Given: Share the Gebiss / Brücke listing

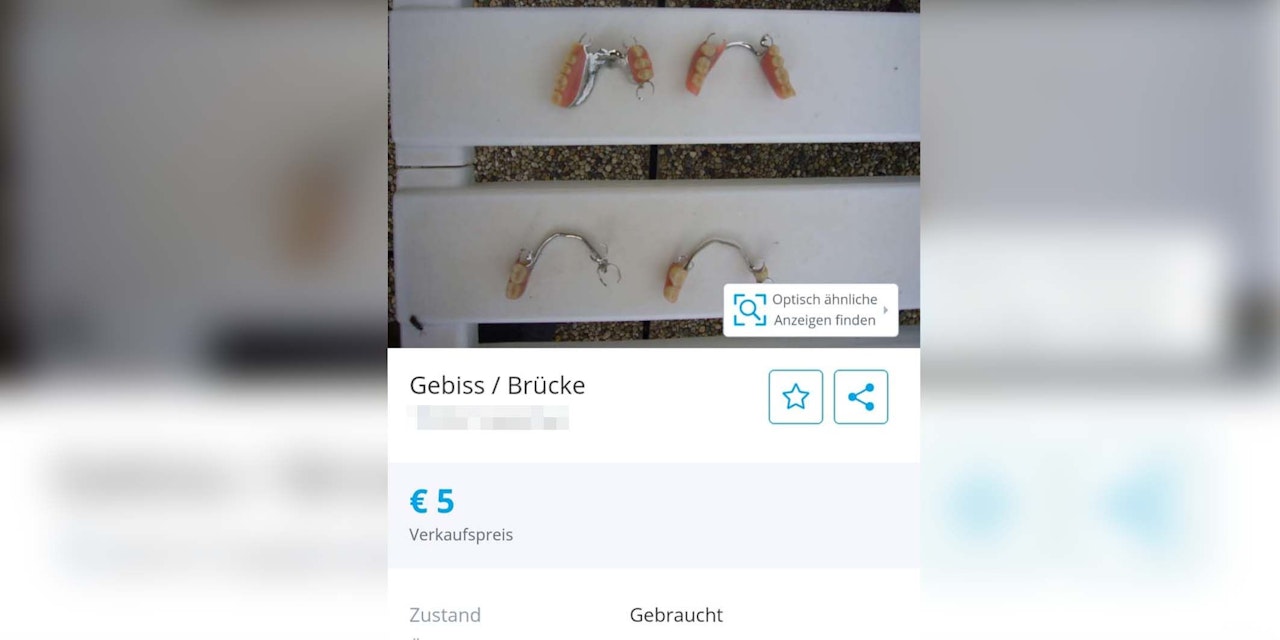Looking at the screenshot, I should pyautogui.click(x=860, y=397).
